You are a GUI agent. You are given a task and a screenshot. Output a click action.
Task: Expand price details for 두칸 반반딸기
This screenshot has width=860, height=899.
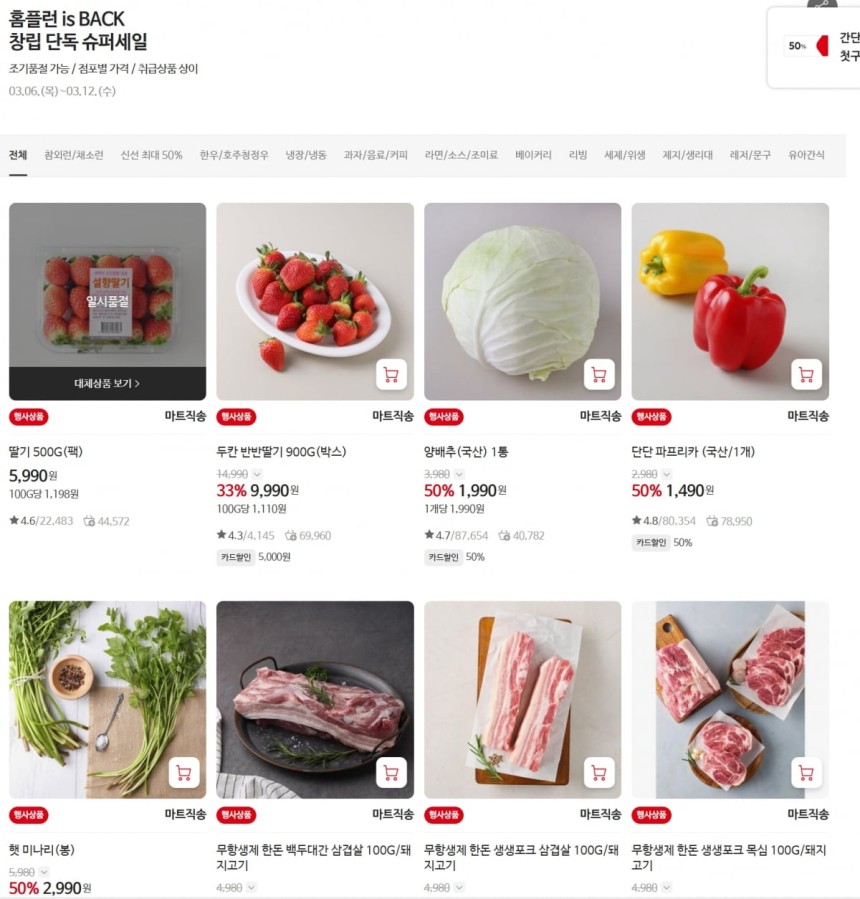(257, 474)
